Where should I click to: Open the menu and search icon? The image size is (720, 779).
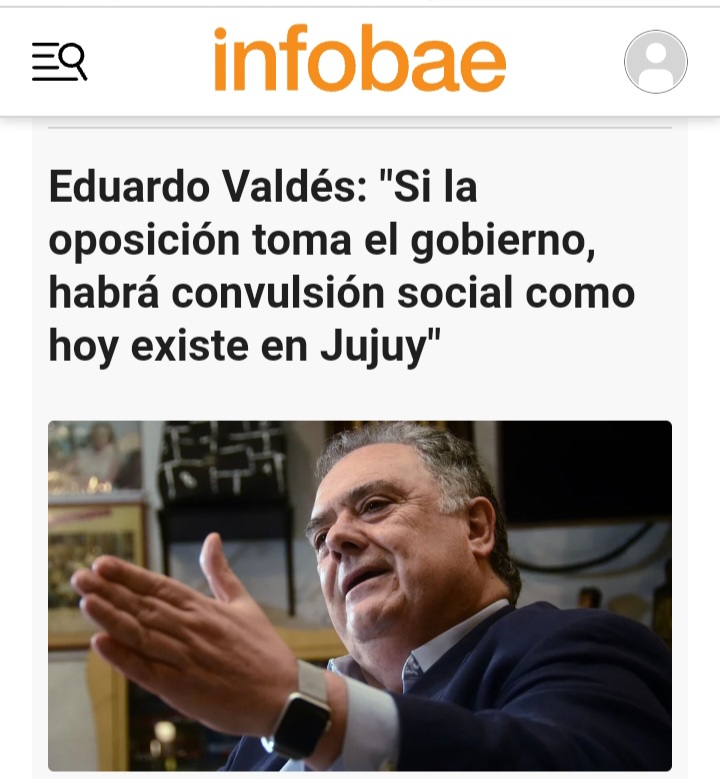[59, 62]
